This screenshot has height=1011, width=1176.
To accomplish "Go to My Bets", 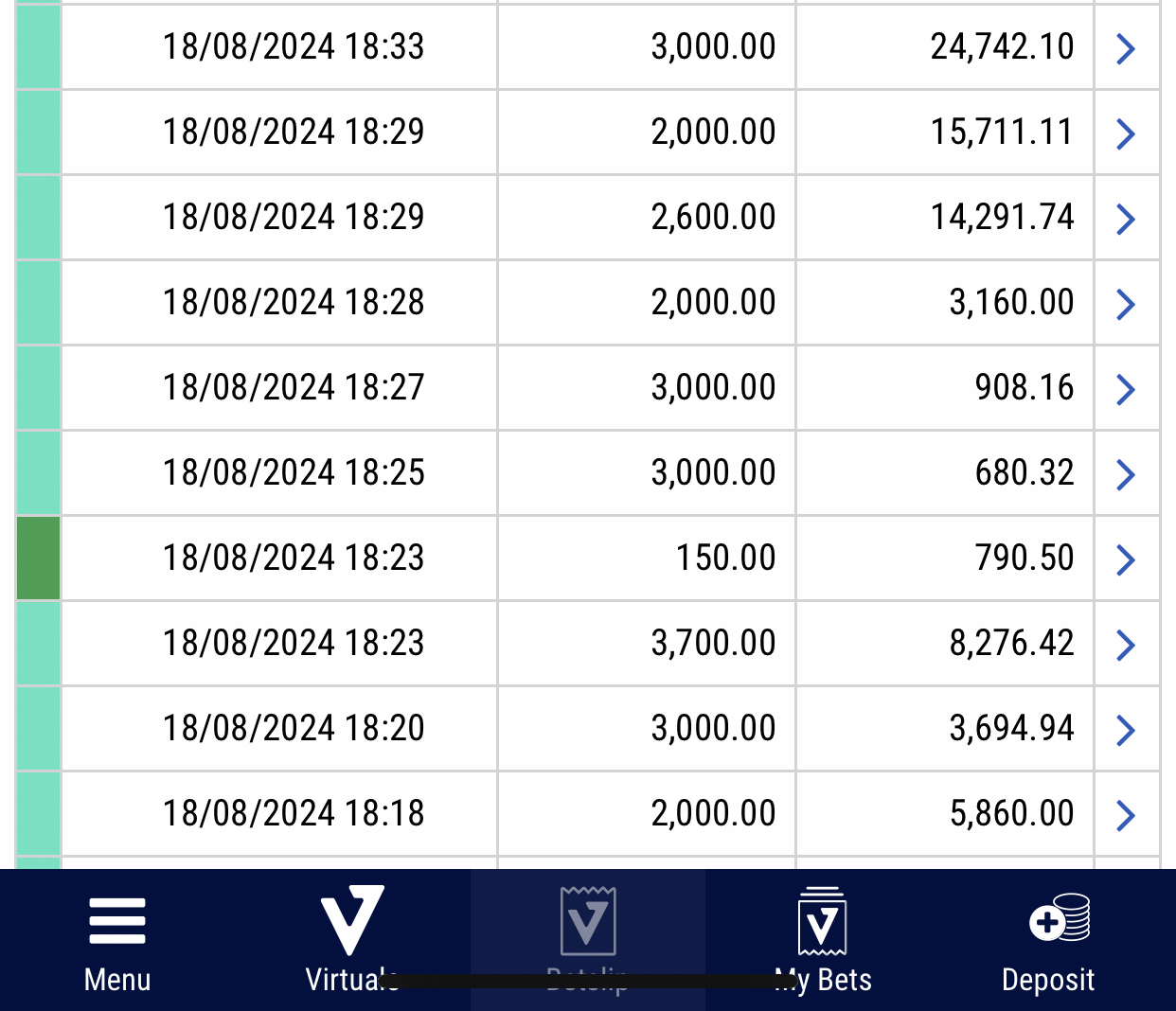I will pos(823,941).
